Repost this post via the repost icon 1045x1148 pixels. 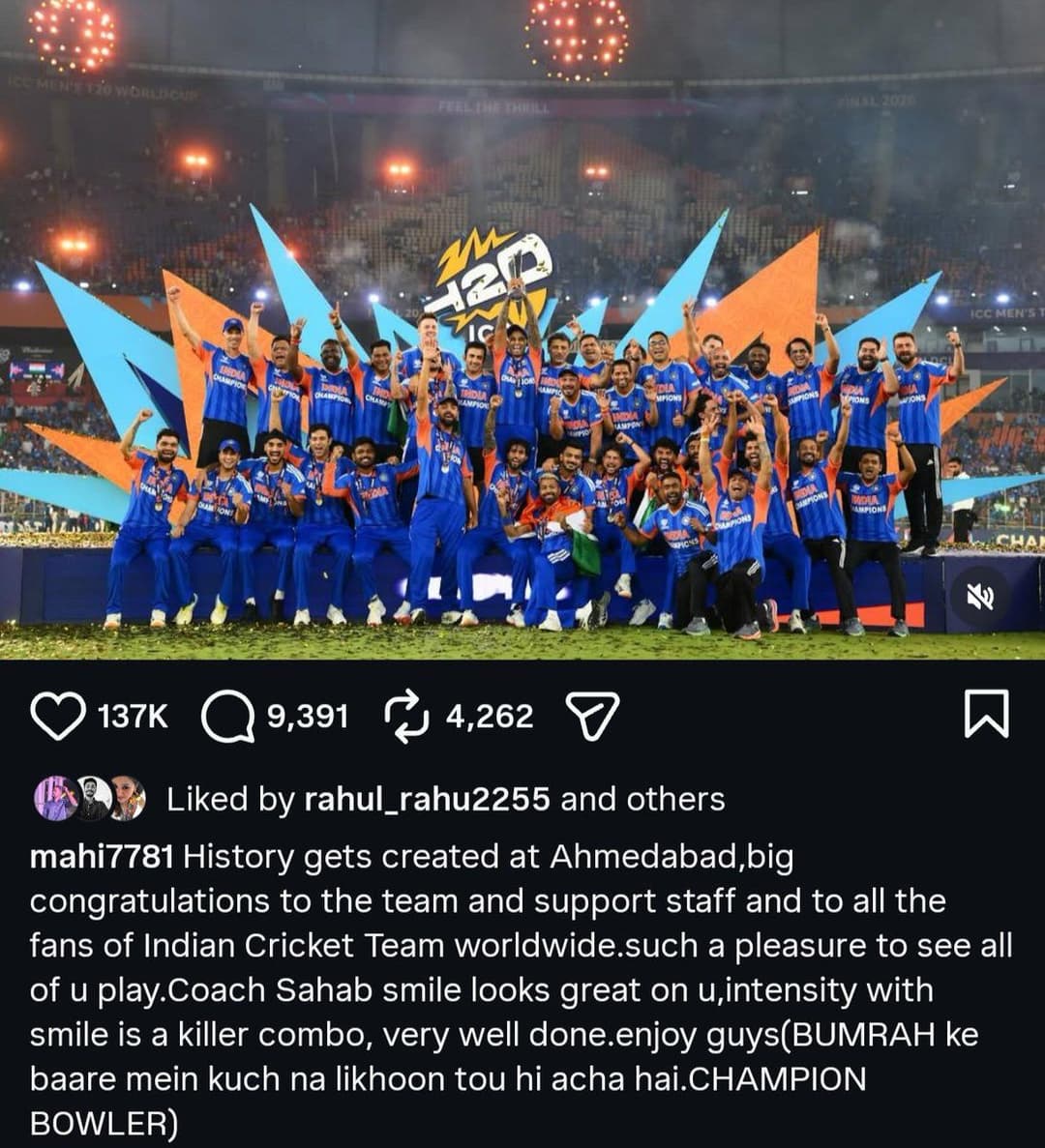tap(406, 717)
